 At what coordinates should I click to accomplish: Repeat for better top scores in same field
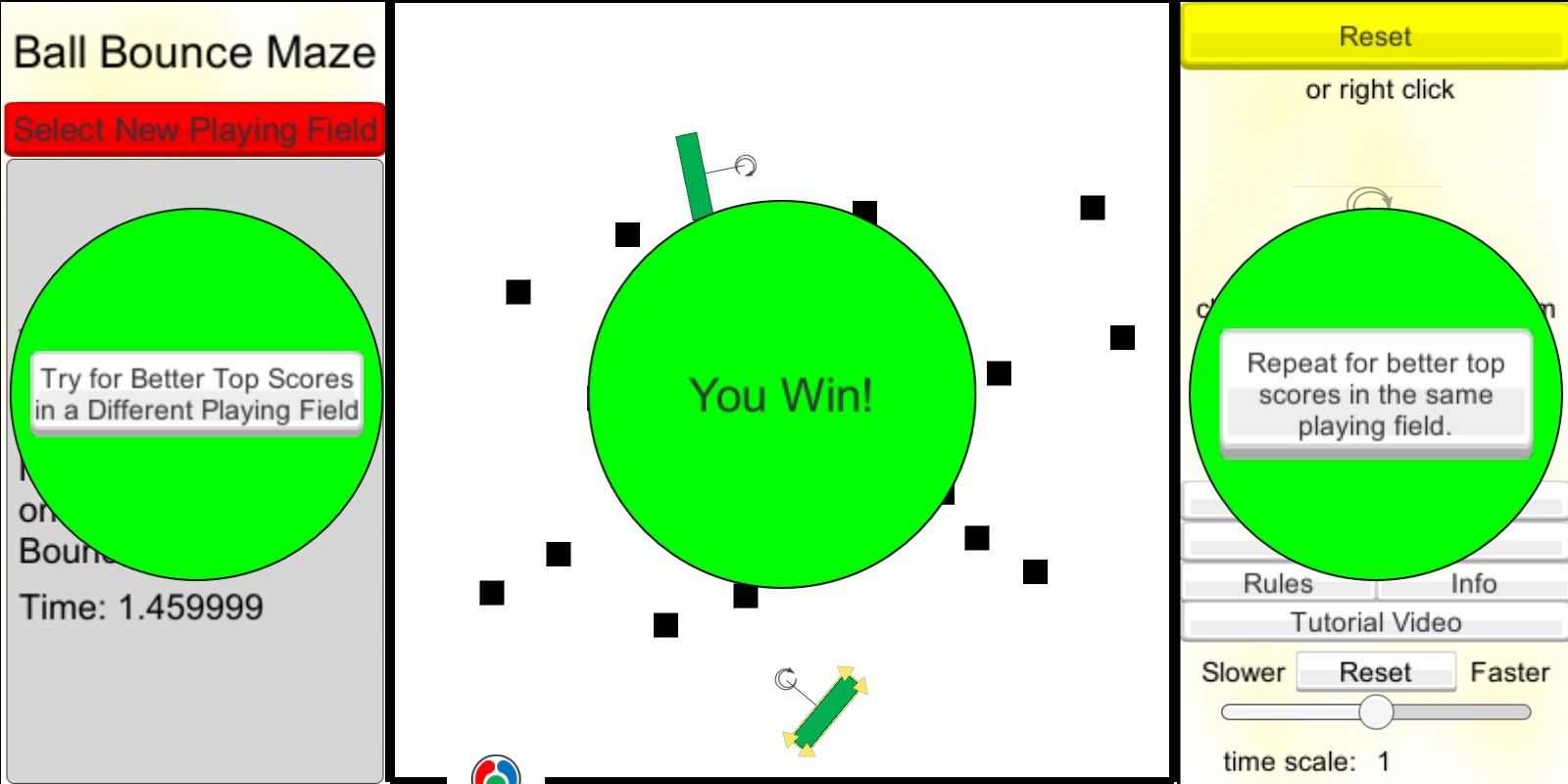click(x=1375, y=395)
